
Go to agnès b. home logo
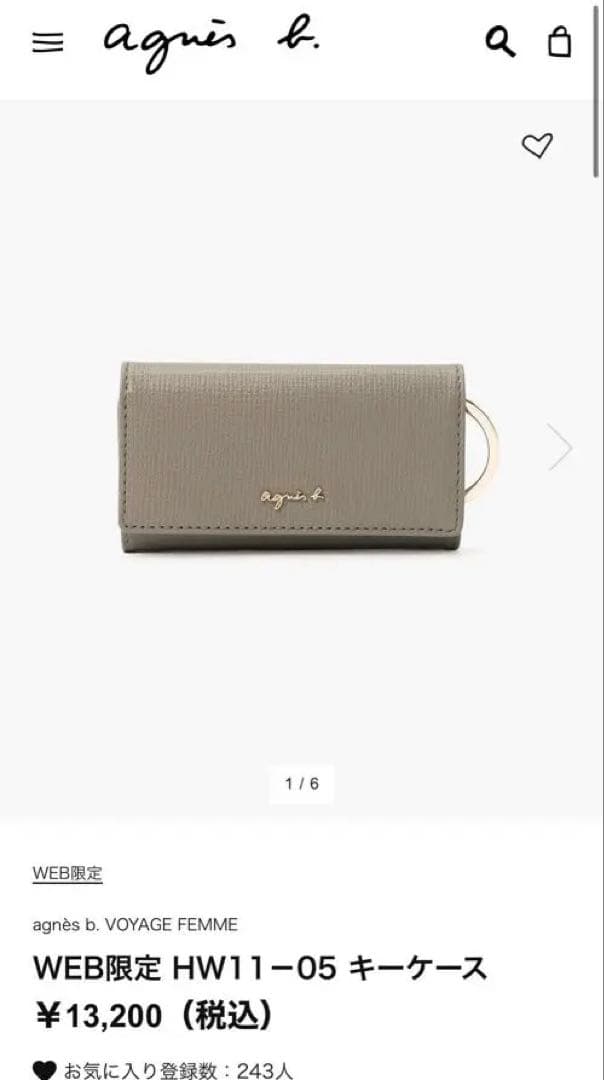point(212,45)
